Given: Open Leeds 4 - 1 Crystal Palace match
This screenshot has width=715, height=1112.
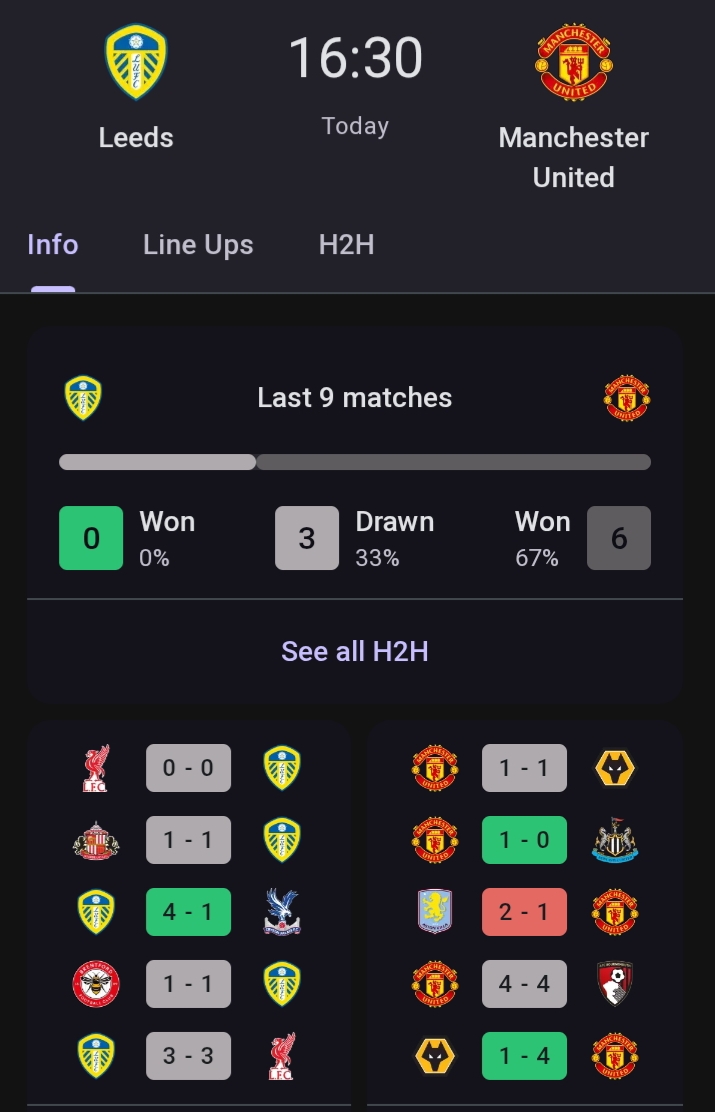Looking at the screenshot, I should pos(188,912).
